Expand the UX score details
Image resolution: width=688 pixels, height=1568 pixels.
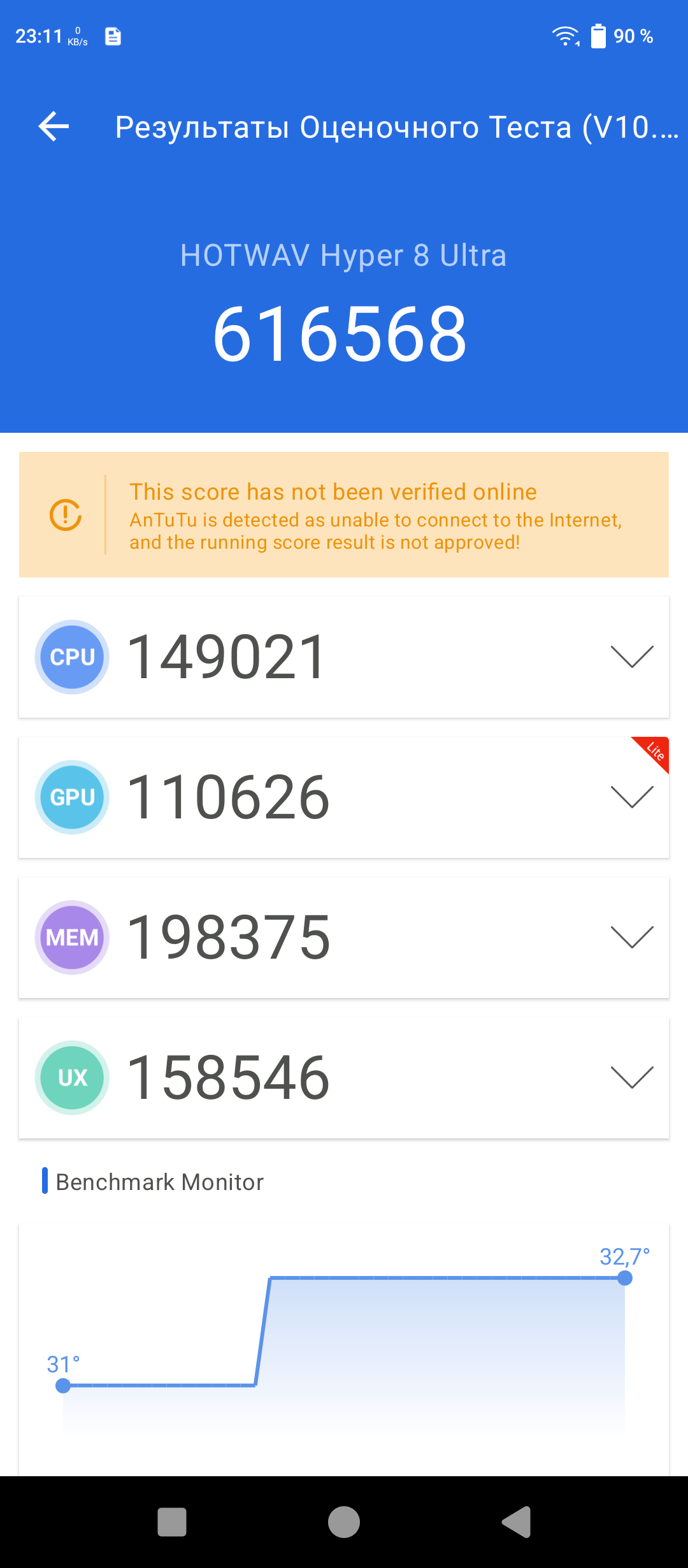click(631, 1077)
